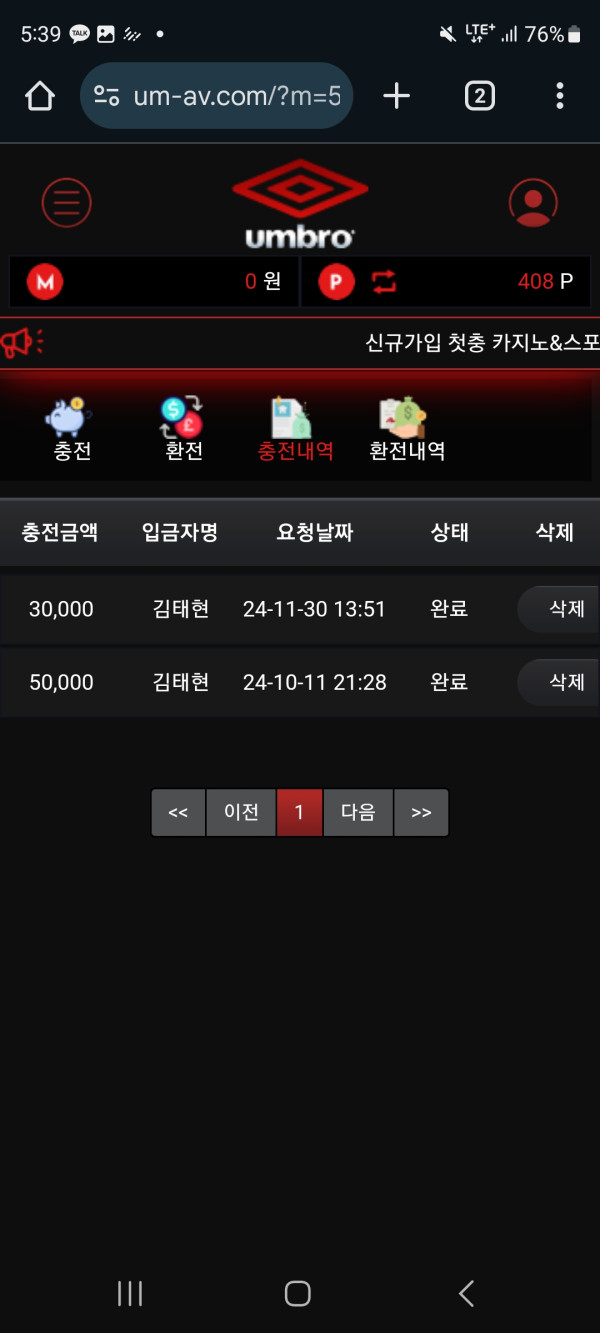Switch to 충전내역 tab

pyautogui.click(x=295, y=430)
